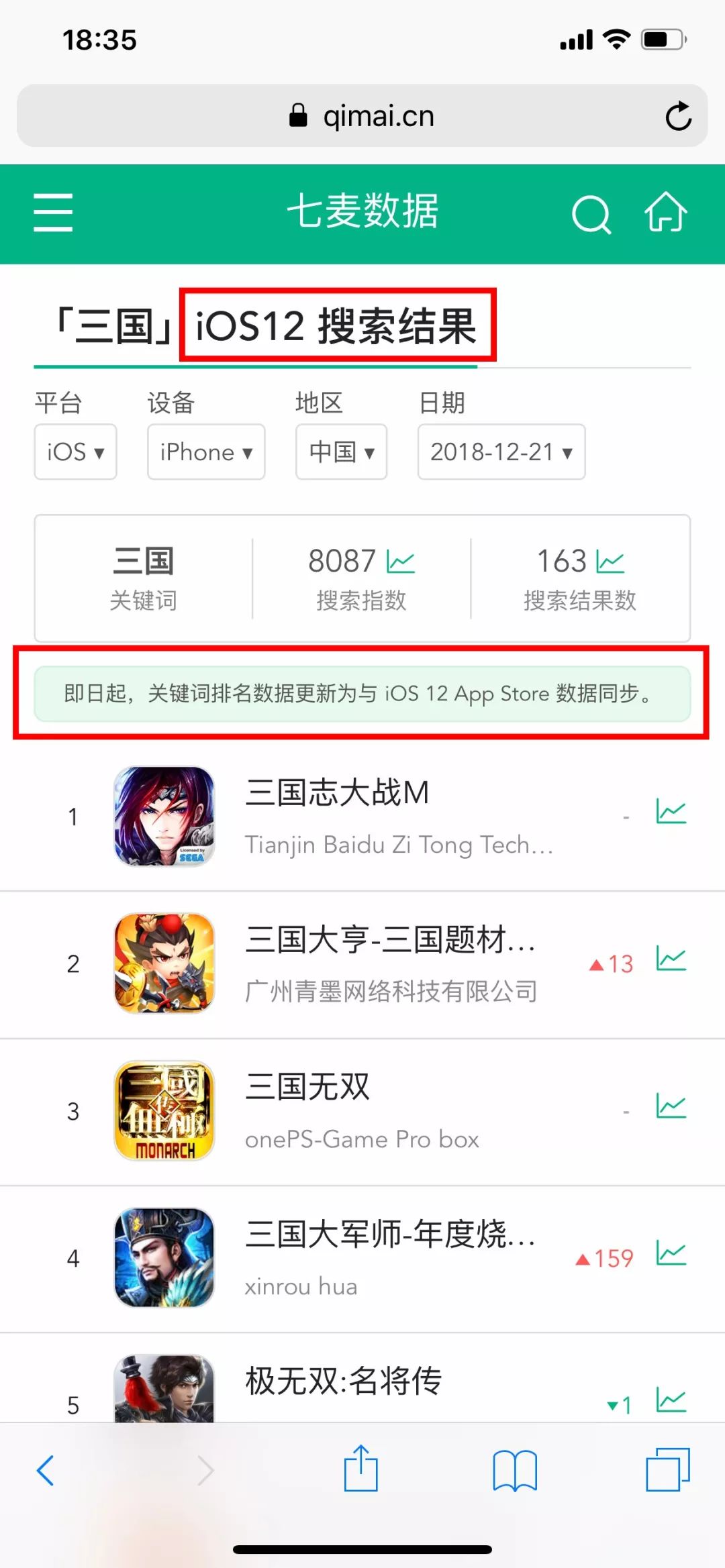Show ranking trend chart for 三国大军师
Screen dimensions: 725x1568
pyautogui.click(x=671, y=1253)
